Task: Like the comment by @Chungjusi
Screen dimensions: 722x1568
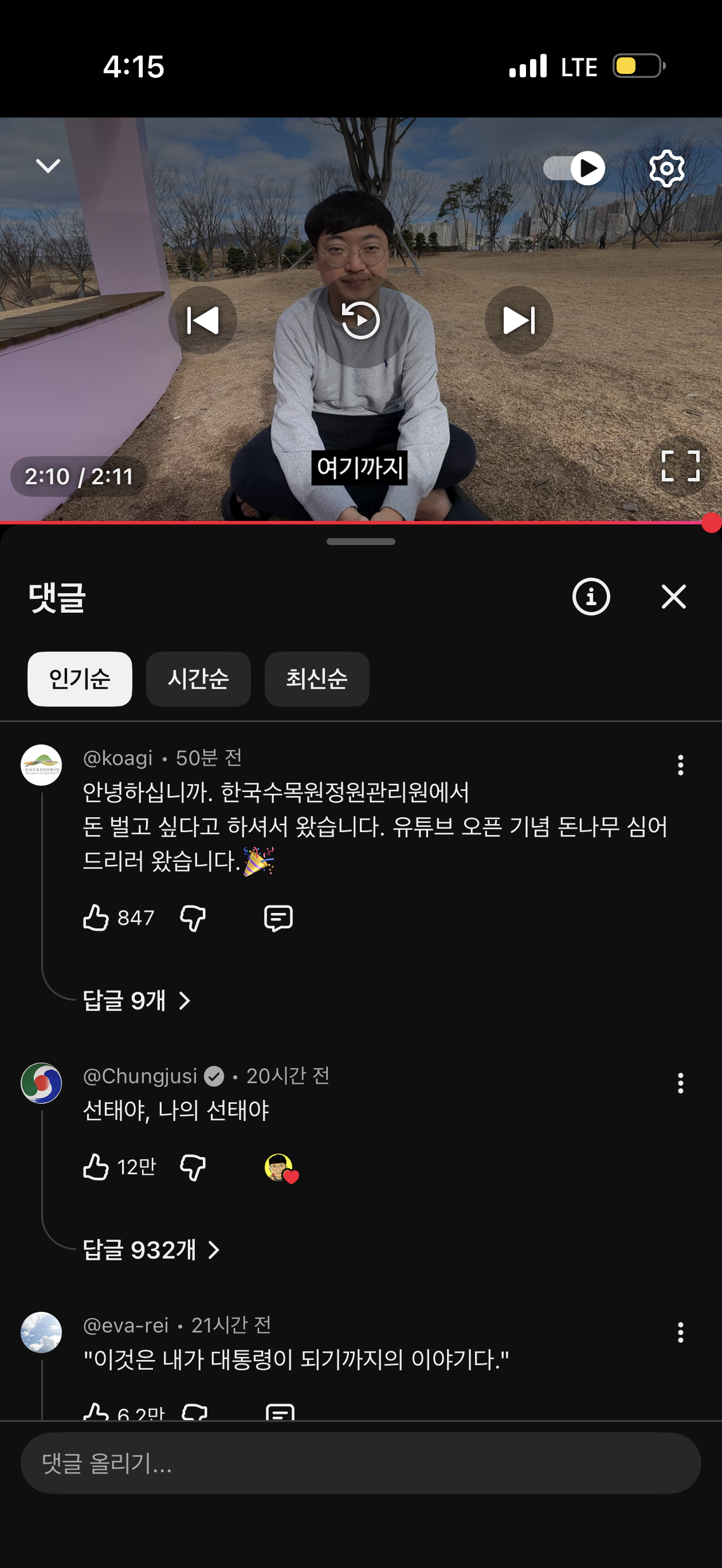Action: (x=96, y=1167)
